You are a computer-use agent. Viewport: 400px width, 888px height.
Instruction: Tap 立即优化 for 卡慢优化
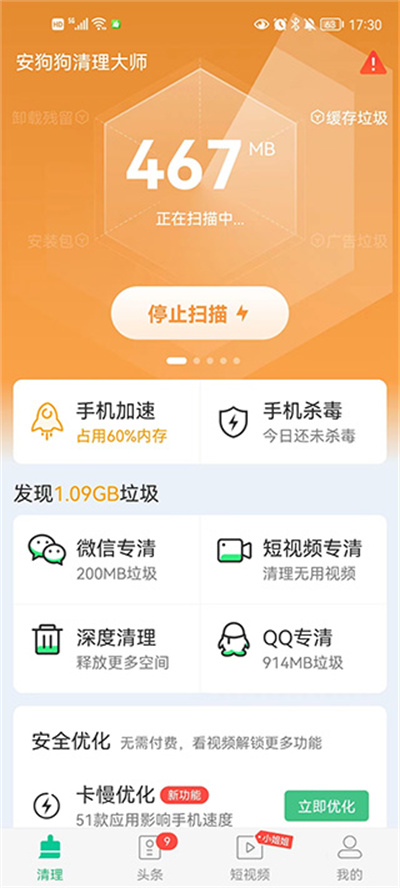coord(326,805)
